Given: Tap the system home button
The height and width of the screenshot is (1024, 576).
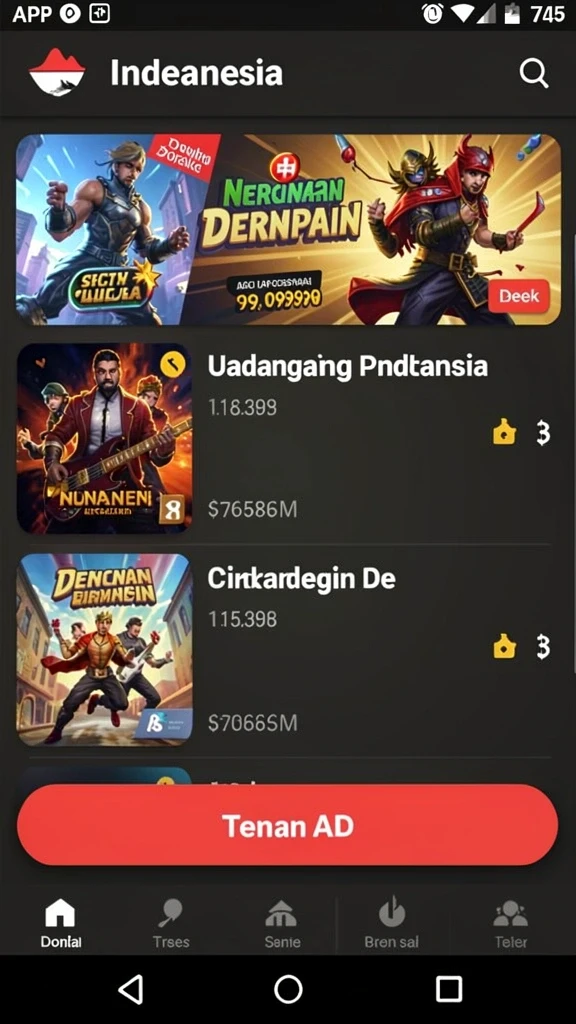Looking at the screenshot, I should pos(288,989).
